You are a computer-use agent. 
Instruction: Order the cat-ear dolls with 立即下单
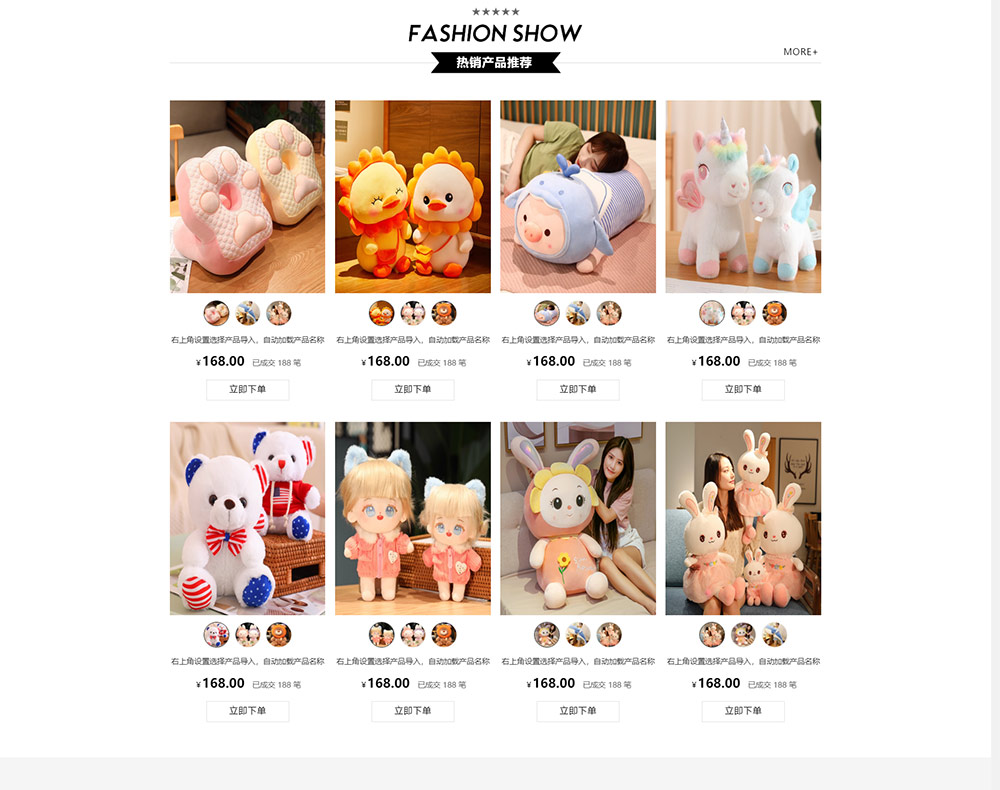point(412,711)
